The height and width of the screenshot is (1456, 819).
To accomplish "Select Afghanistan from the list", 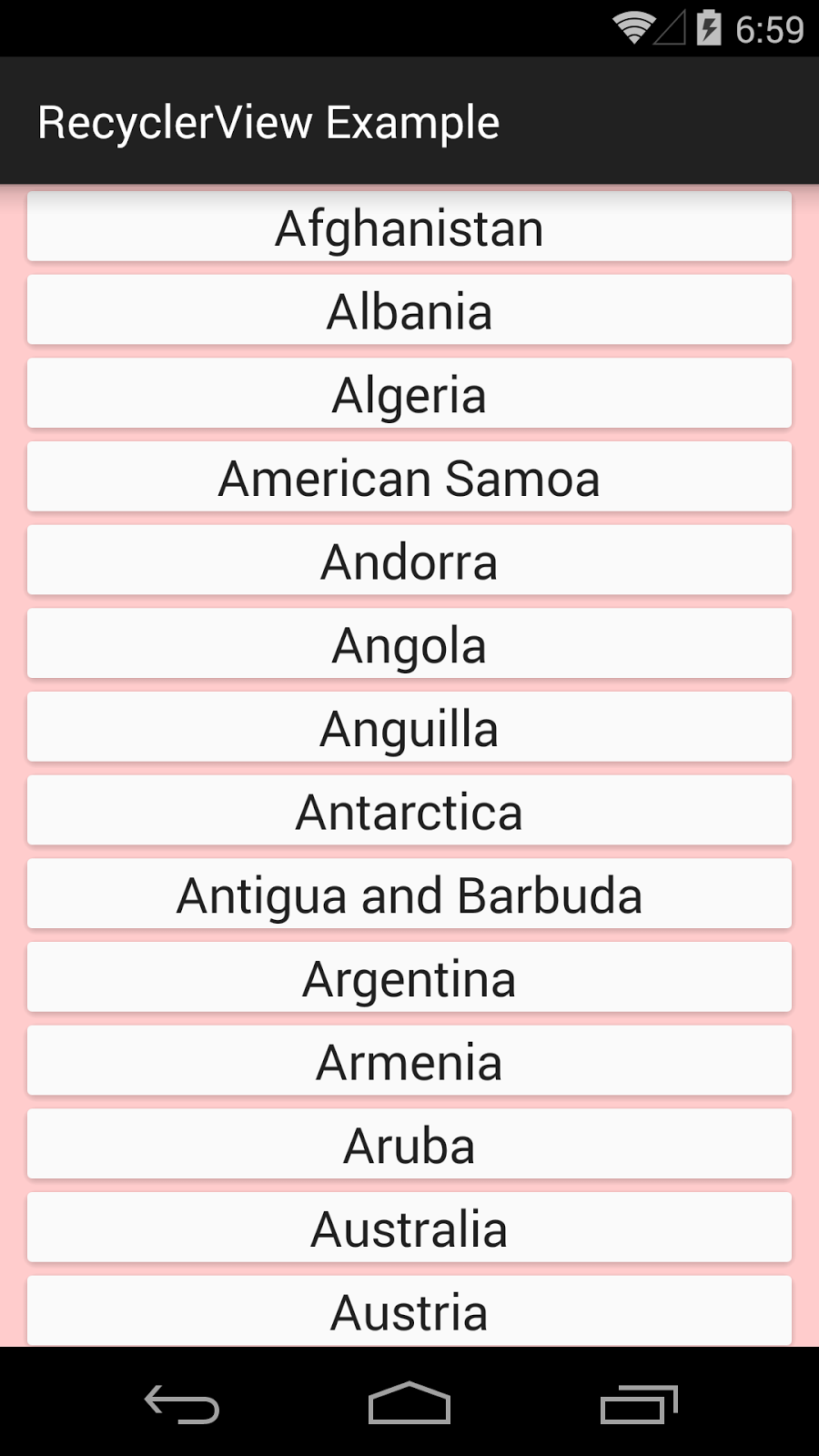I will (x=409, y=227).
